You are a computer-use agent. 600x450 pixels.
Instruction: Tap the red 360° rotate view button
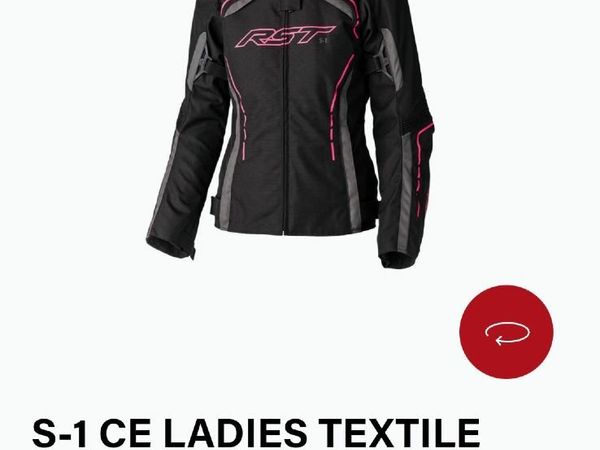503,334
